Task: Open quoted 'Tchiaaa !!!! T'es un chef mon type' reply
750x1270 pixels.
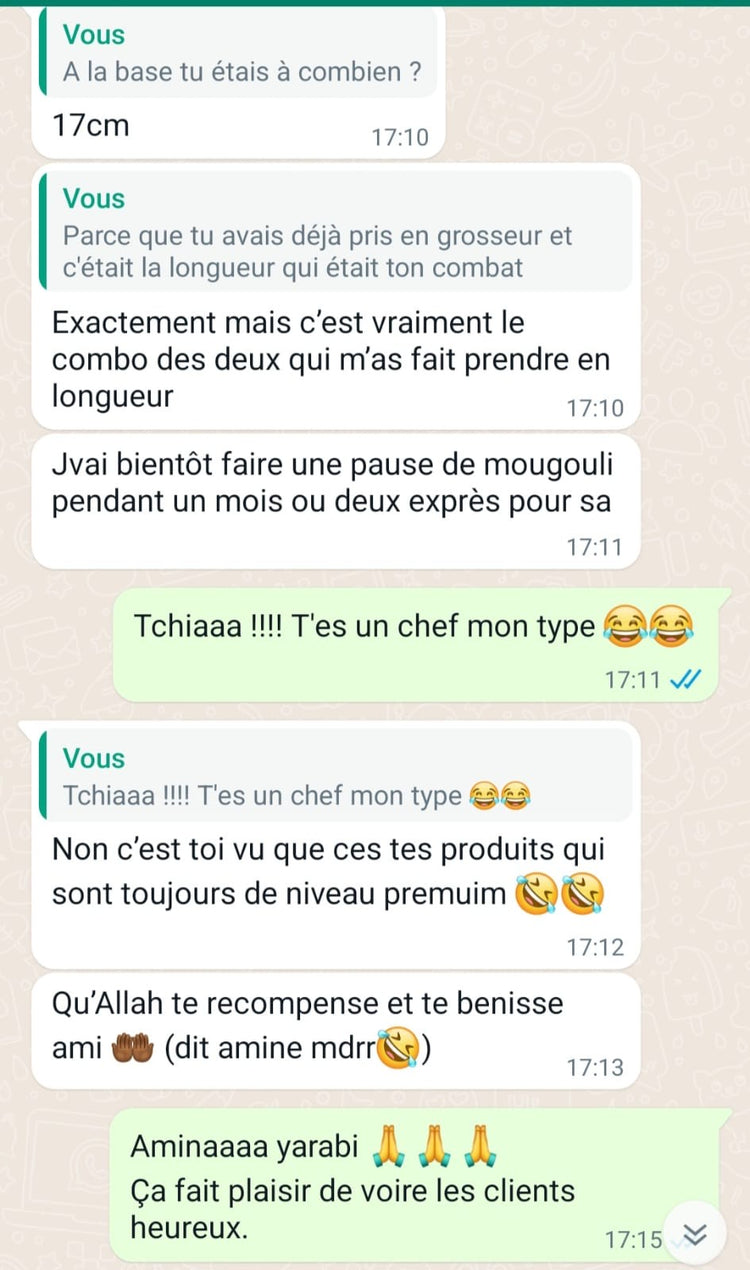Action: (x=335, y=776)
